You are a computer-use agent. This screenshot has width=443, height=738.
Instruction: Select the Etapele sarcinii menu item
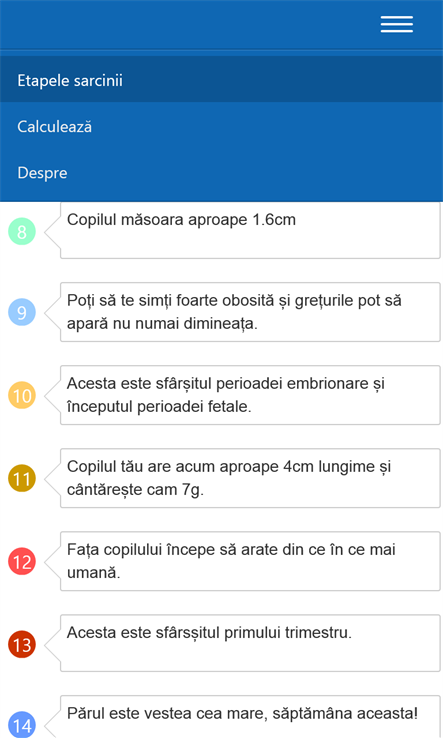coord(221,80)
